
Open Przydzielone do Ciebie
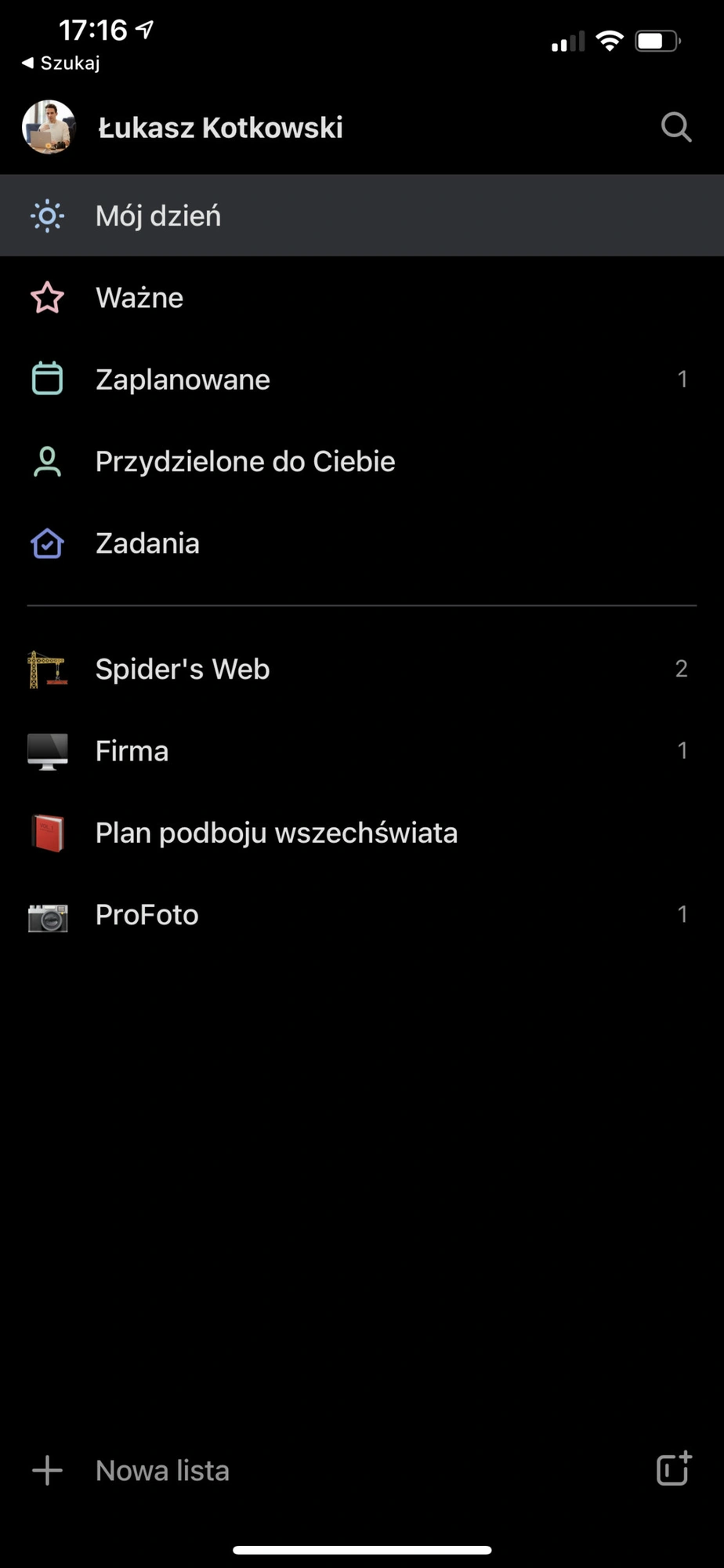362,462
